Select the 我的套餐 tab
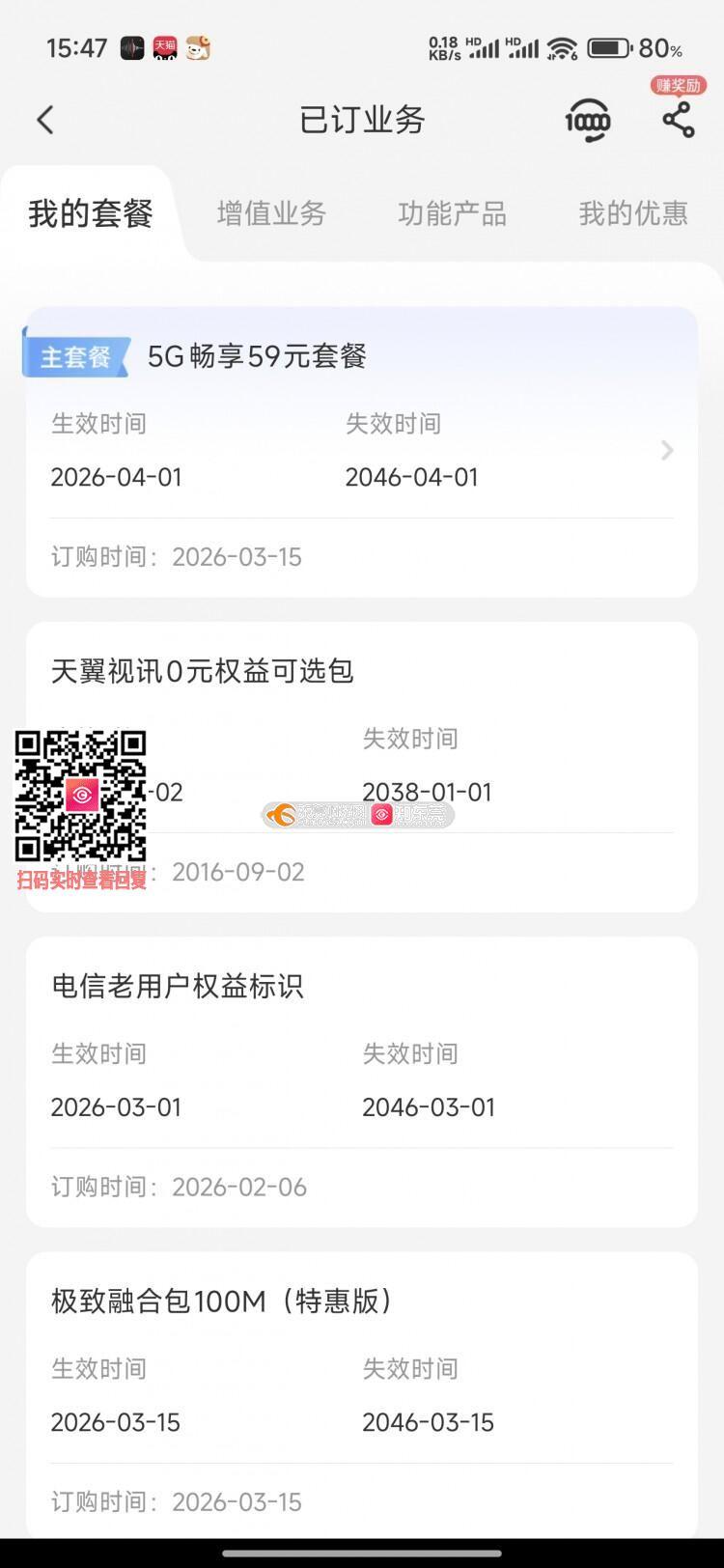This screenshot has height=1568, width=724. (x=91, y=213)
